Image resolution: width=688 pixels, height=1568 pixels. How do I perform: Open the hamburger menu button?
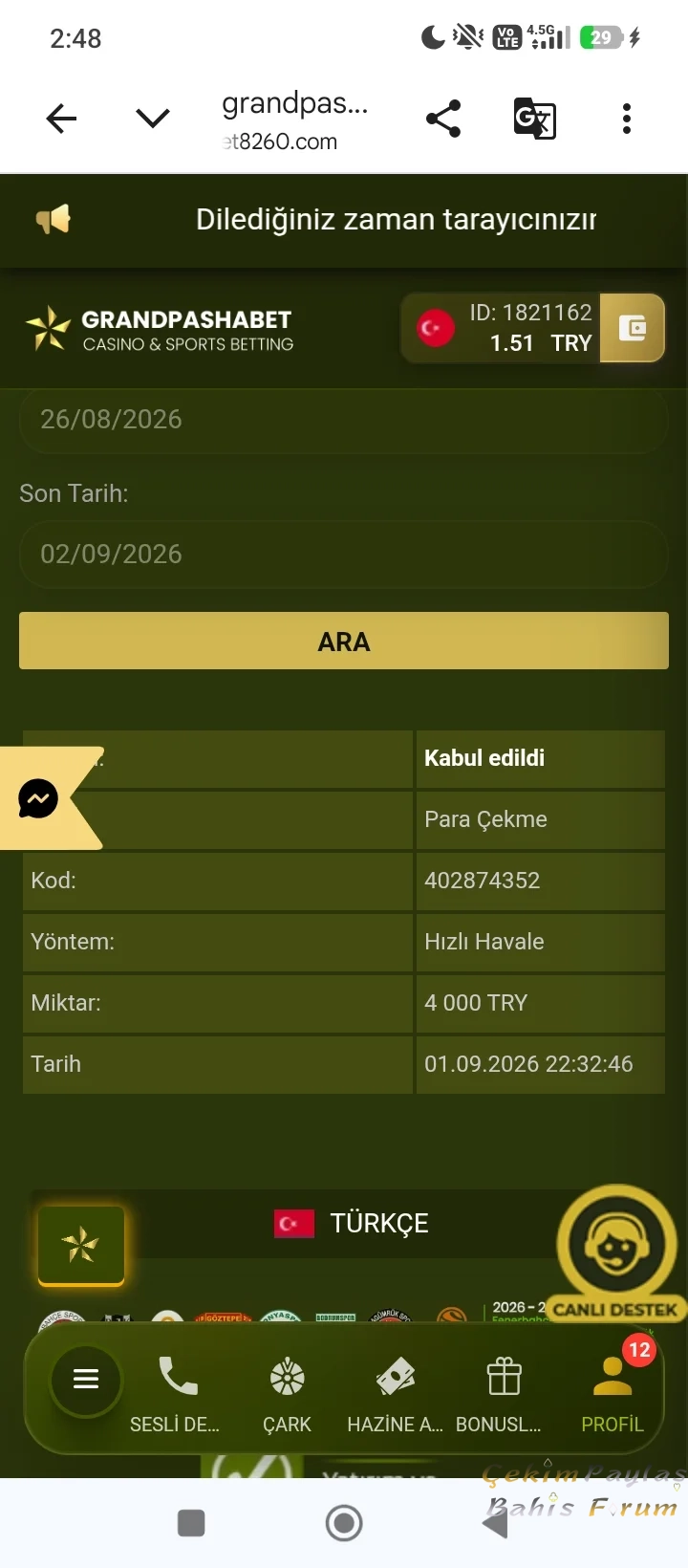tap(86, 1379)
